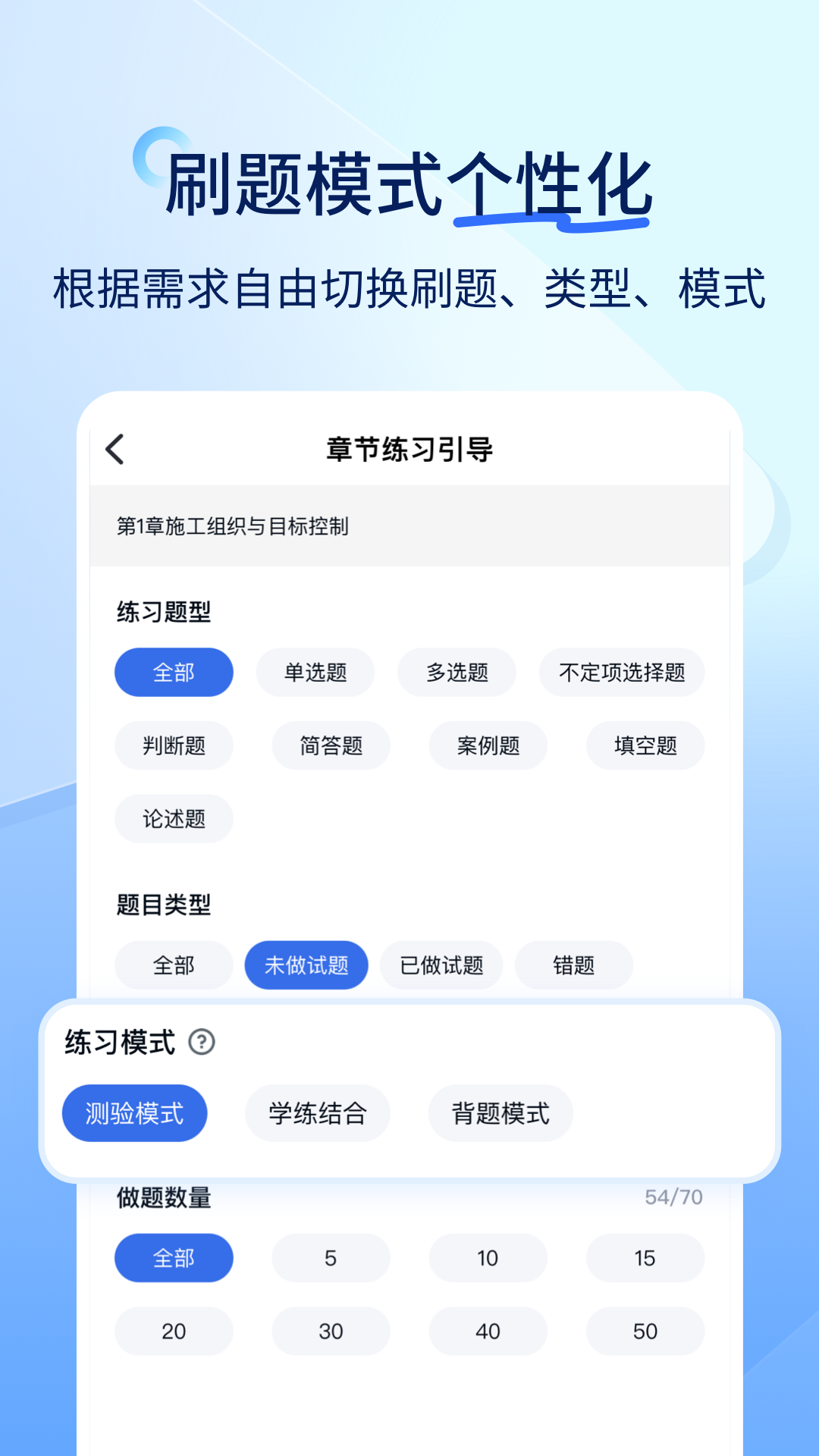819x1456 pixels.
Task: Tap the chapter title 第1章施工组织与目标控制
Action: pos(235,523)
